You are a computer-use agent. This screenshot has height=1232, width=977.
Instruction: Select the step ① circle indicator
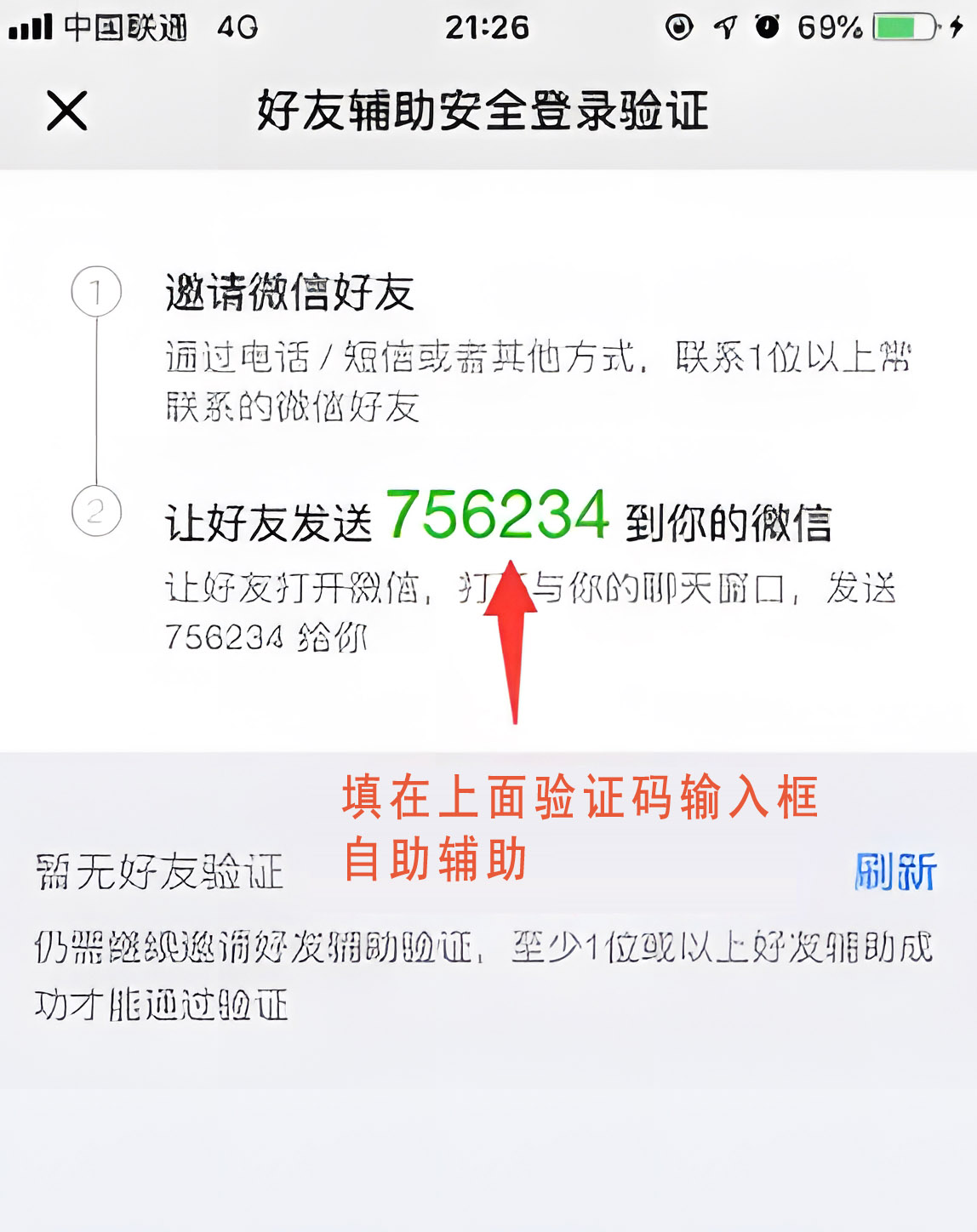pyautogui.click(x=97, y=289)
